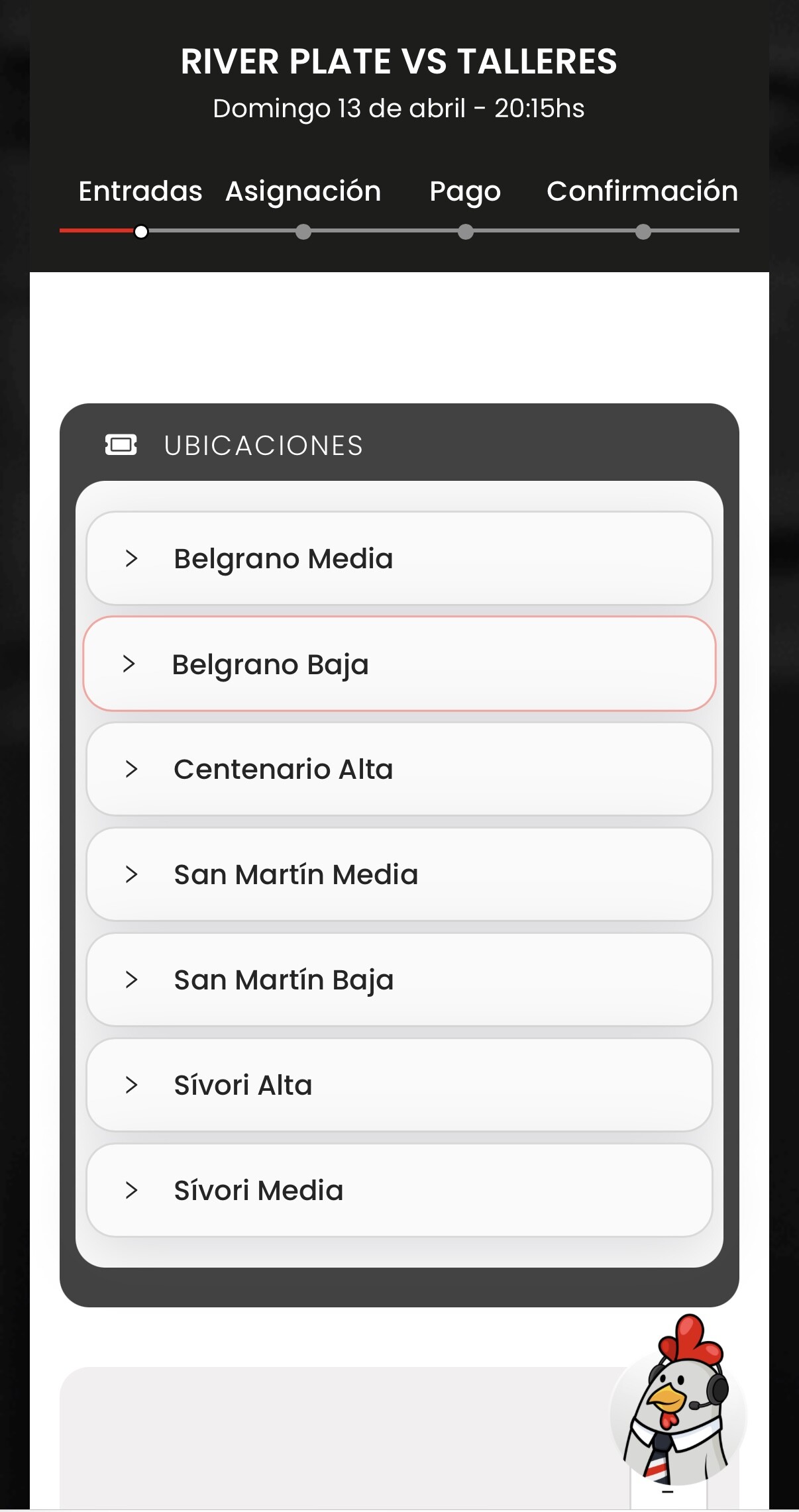Expand the Sívori Alta location
This screenshot has width=799, height=1512.
tap(399, 1085)
